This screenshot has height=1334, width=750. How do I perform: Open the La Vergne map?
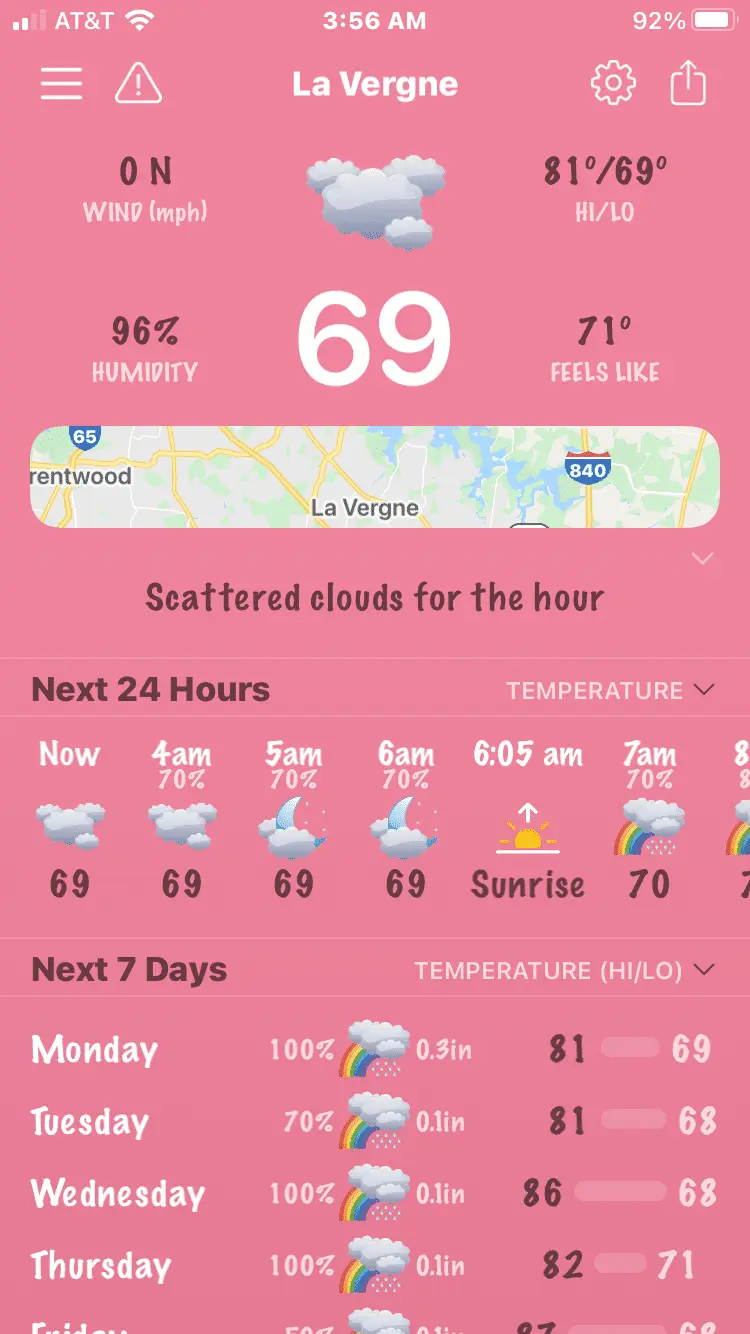[x=375, y=477]
